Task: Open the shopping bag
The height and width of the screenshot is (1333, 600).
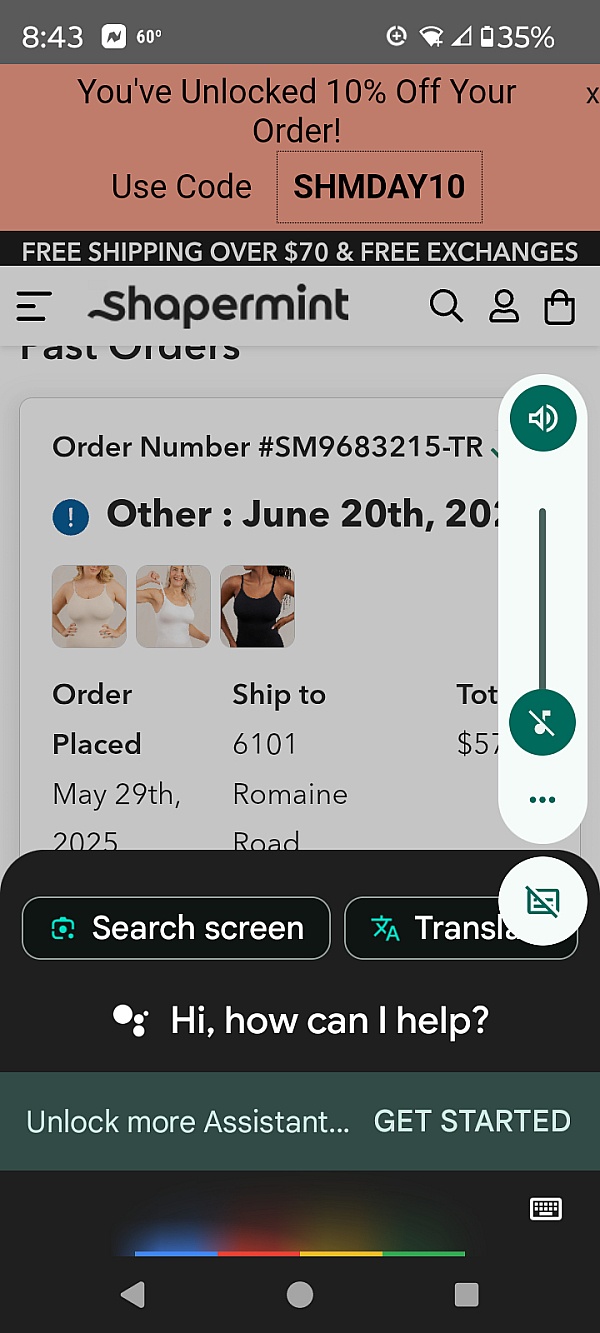Action: pos(560,307)
